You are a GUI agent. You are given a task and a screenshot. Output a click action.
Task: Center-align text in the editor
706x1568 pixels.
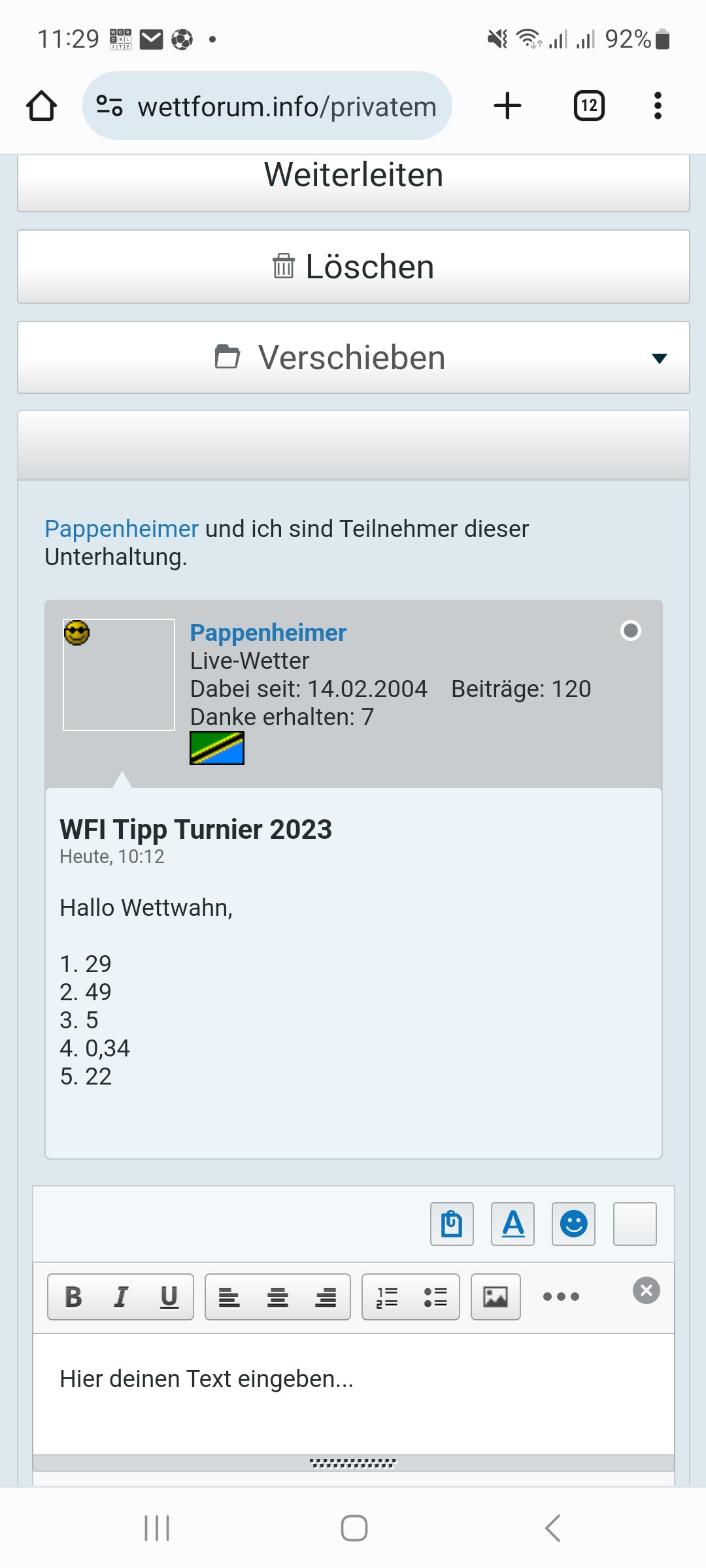pos(278,1297)
